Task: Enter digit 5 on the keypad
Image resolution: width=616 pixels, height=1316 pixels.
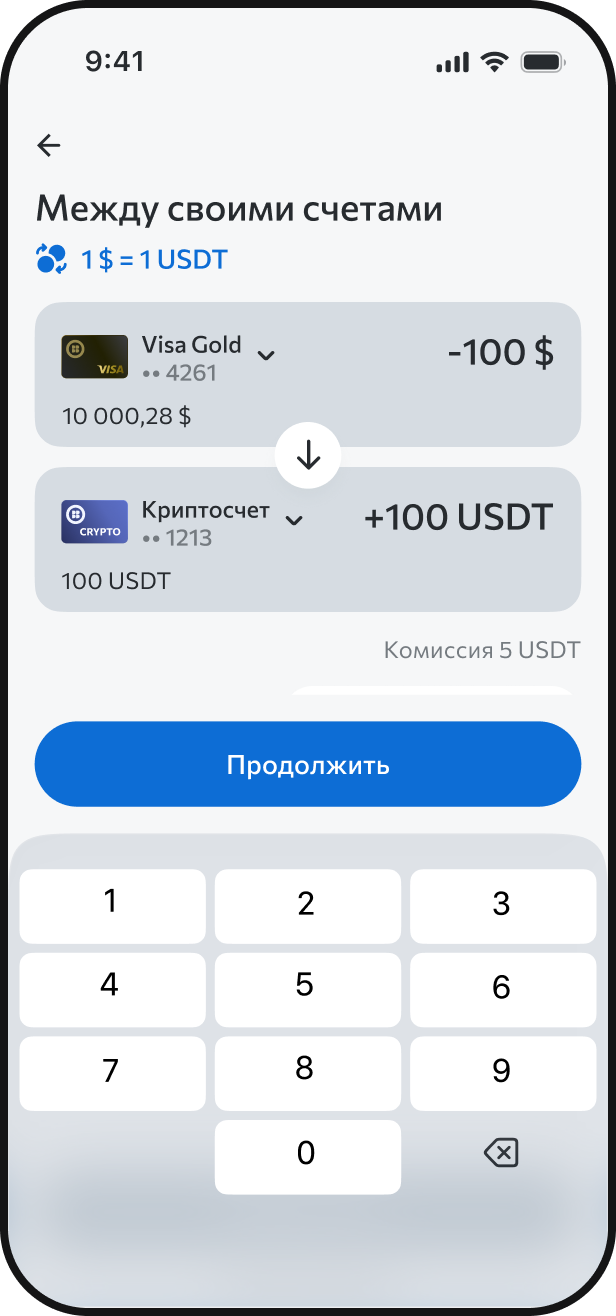Action: coord(307,988)
